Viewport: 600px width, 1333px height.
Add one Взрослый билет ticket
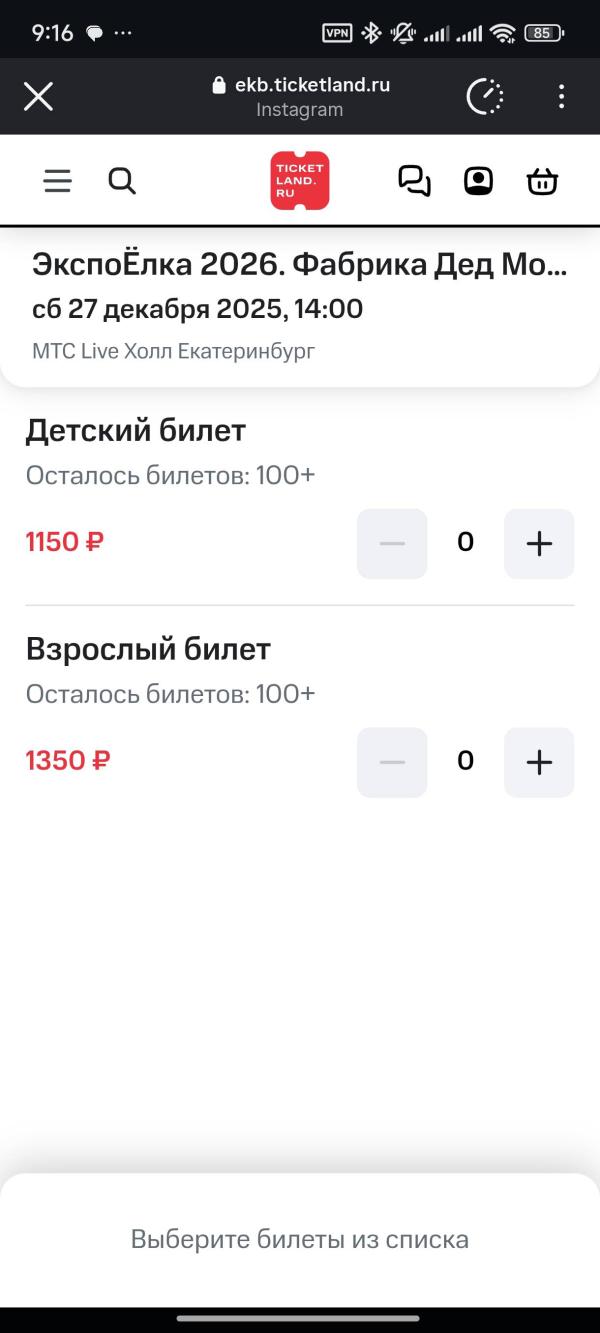click(x=539, y=762)
